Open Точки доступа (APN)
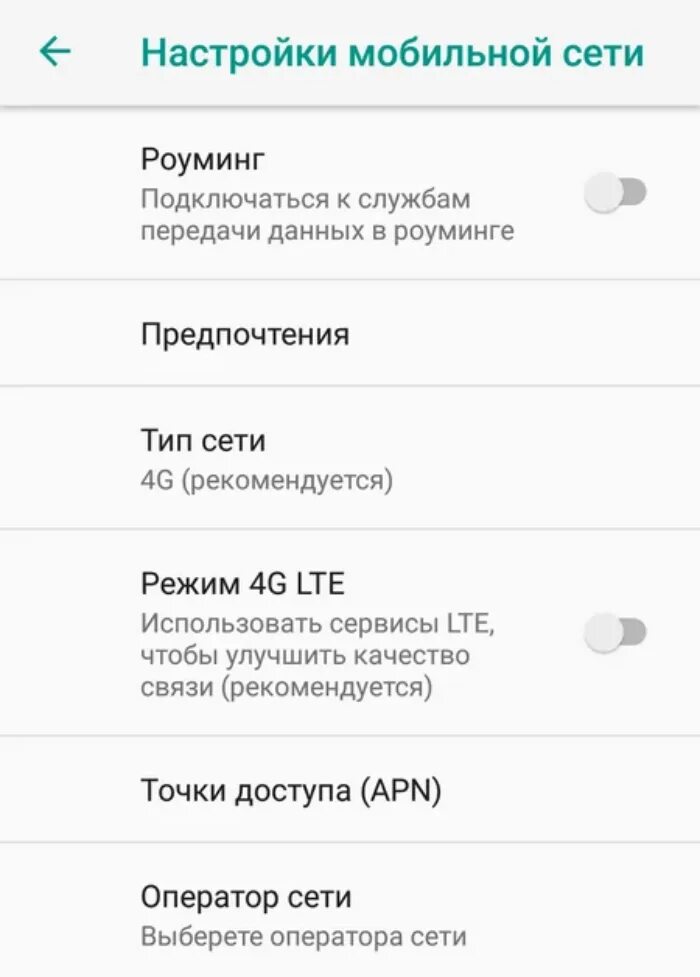The height and width of the screenshot is (977, 700). 350,789
